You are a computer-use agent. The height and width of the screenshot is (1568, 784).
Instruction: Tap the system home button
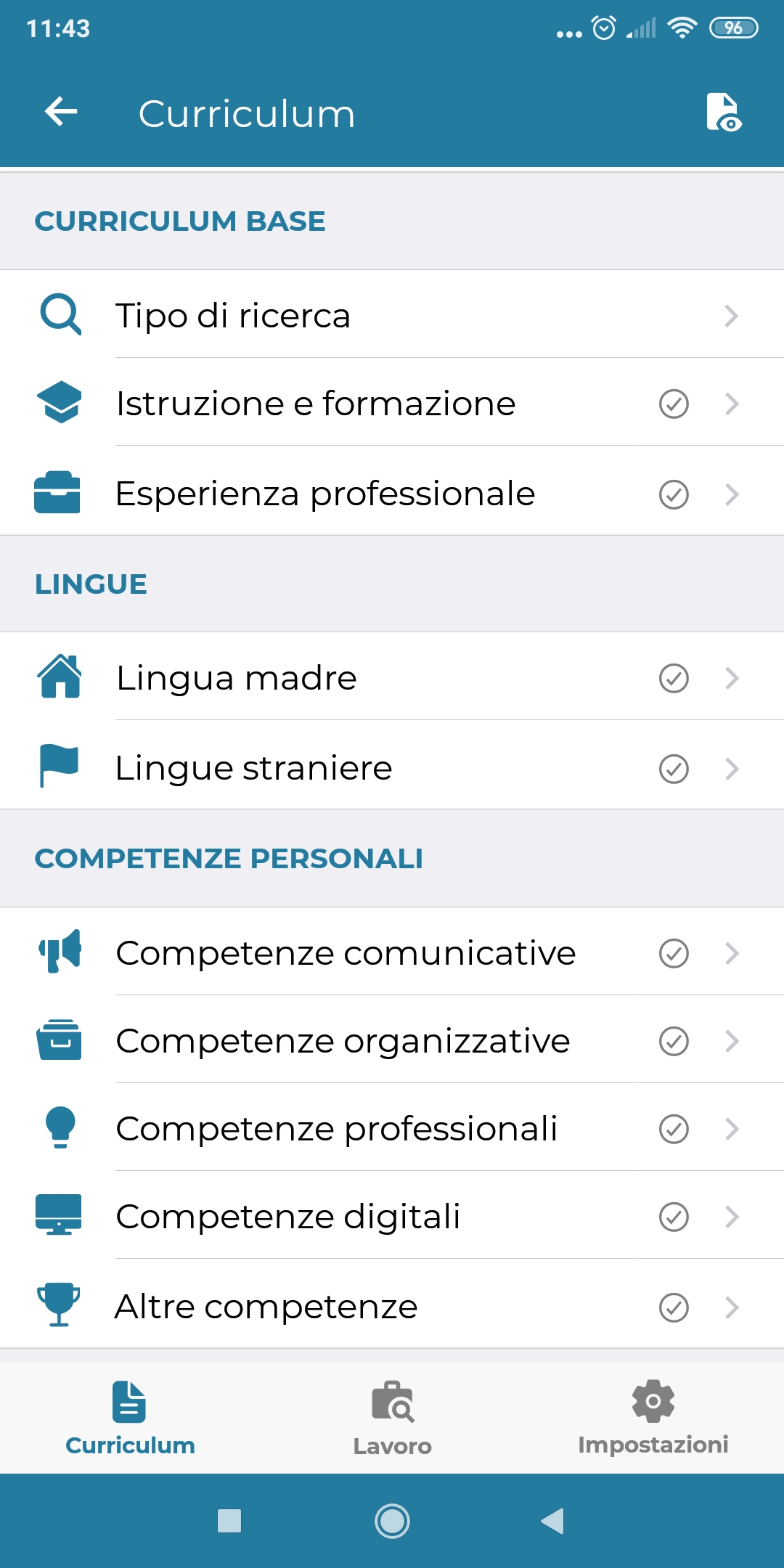pyautogui.click(x=392, y=1521)
